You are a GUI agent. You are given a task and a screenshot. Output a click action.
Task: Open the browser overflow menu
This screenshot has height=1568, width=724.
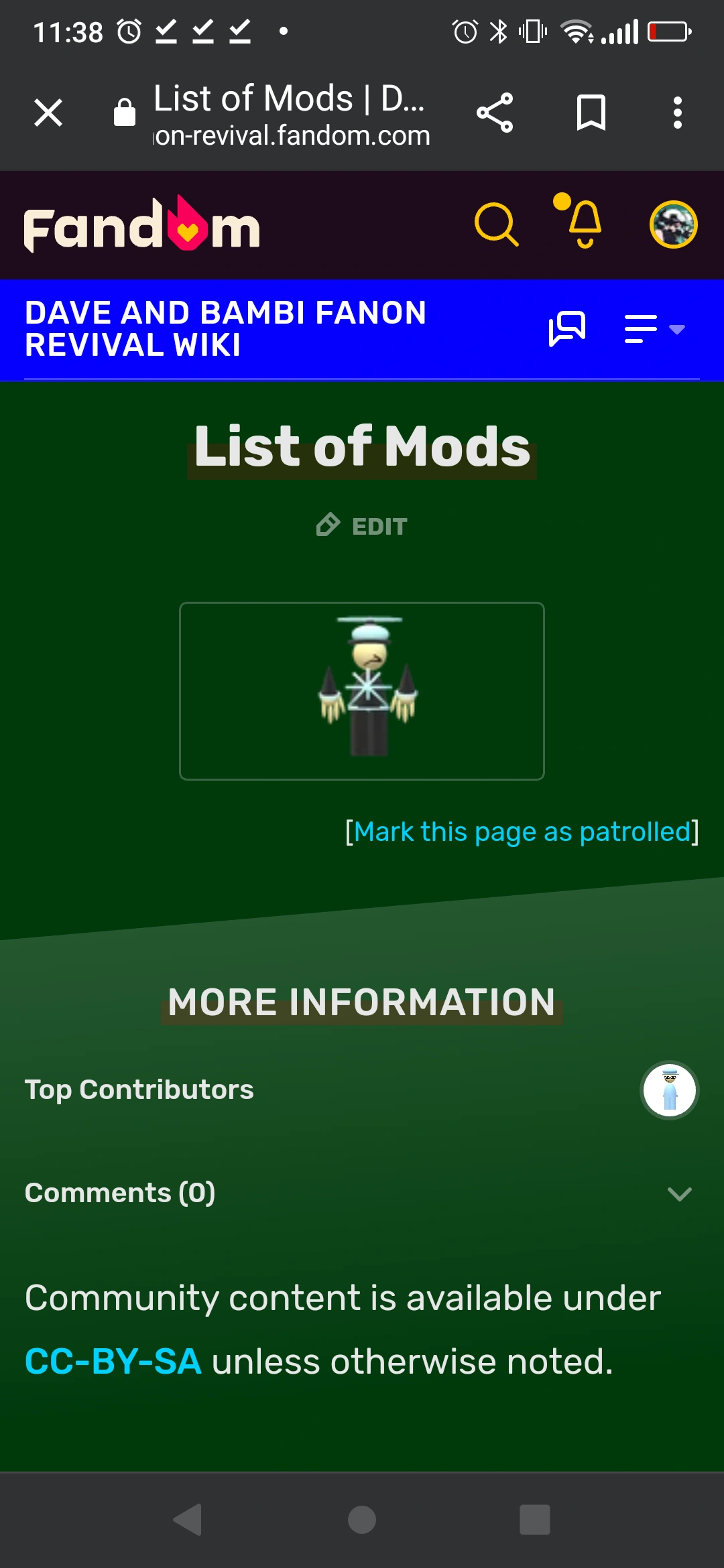(x=678, y=113)
